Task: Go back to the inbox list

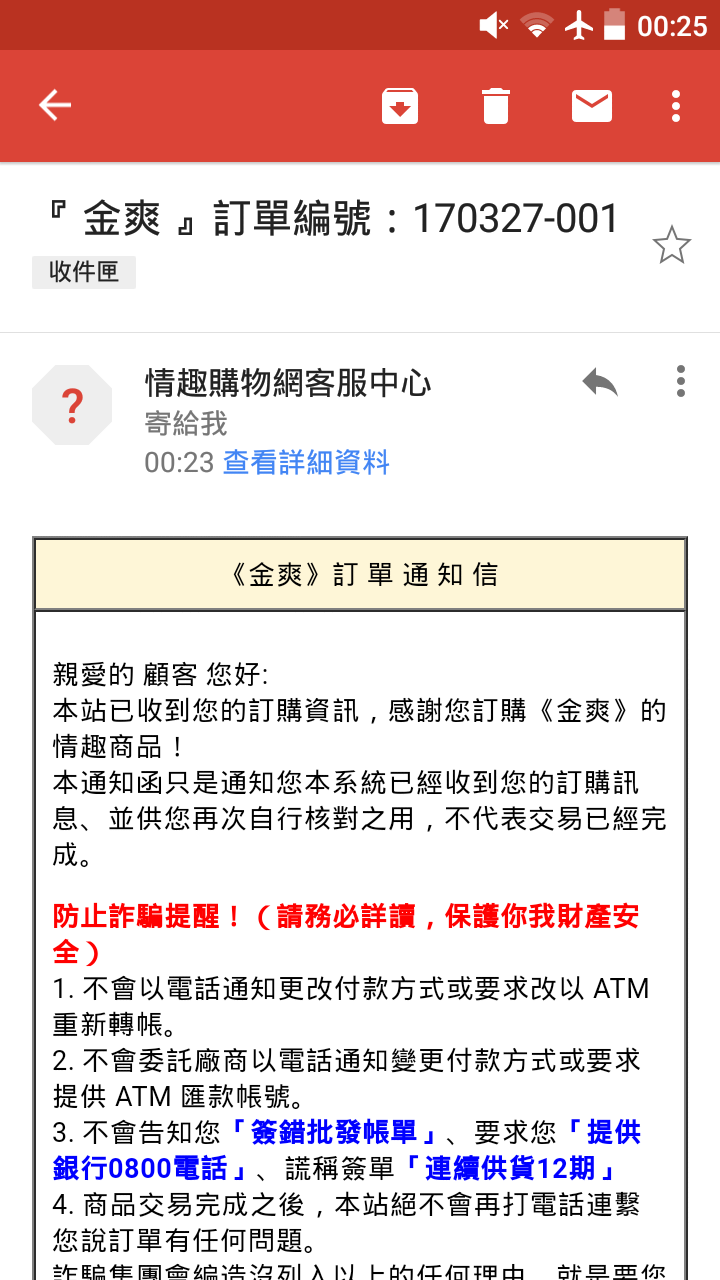Action: (55, 105)
